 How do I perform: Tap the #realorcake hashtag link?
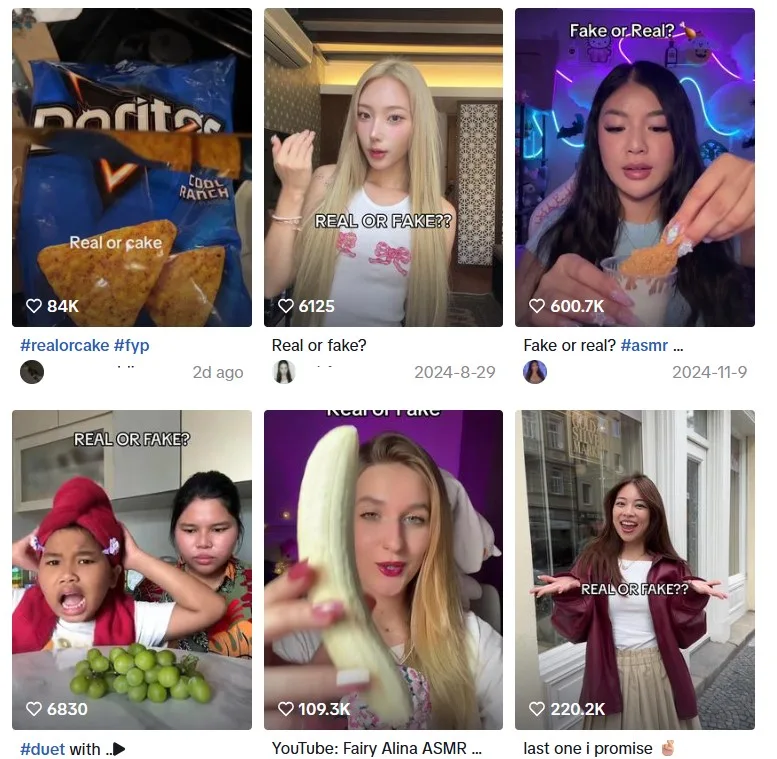pos(64,345)
